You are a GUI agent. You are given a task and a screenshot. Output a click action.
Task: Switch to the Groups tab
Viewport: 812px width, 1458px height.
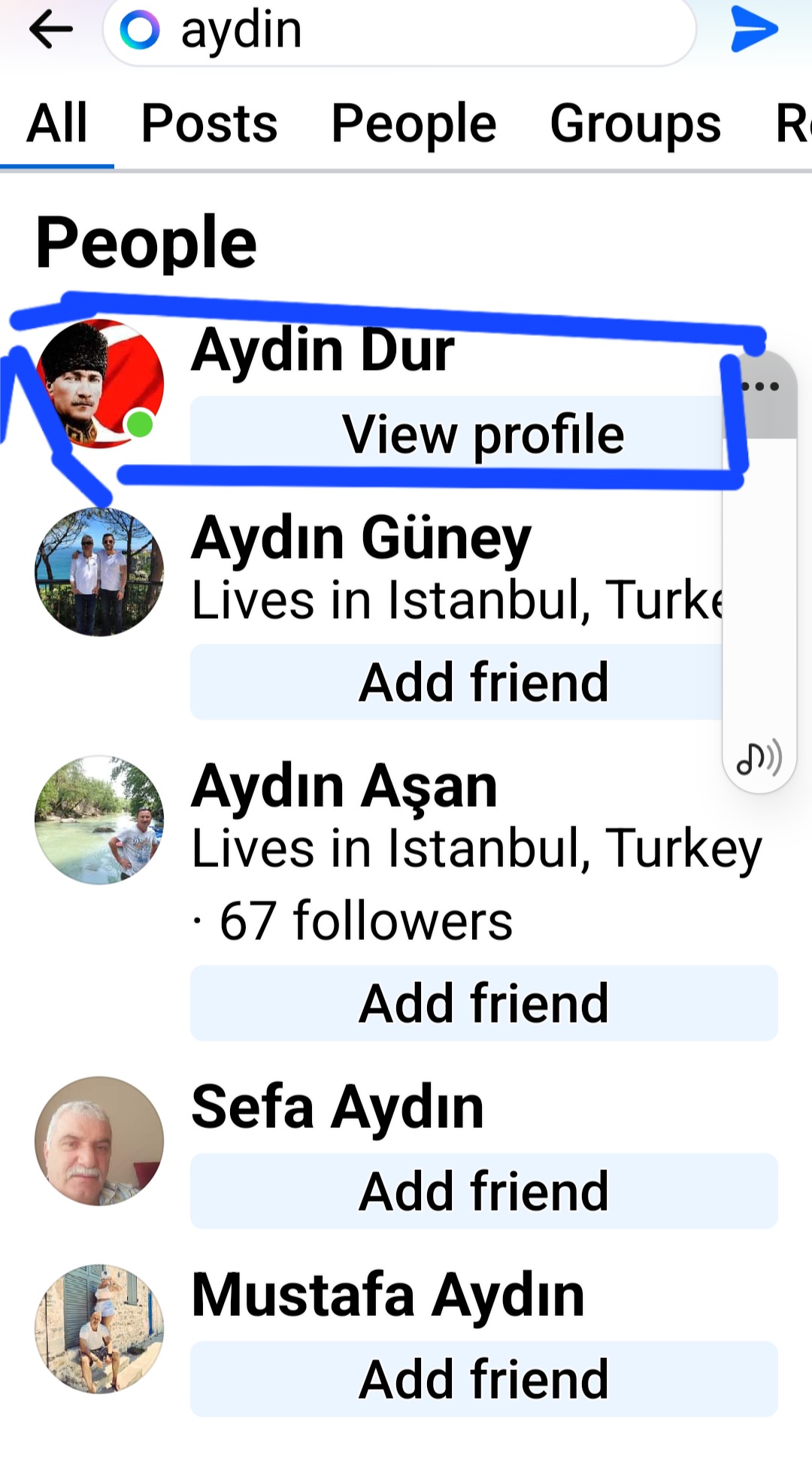[x=635, y=124]
